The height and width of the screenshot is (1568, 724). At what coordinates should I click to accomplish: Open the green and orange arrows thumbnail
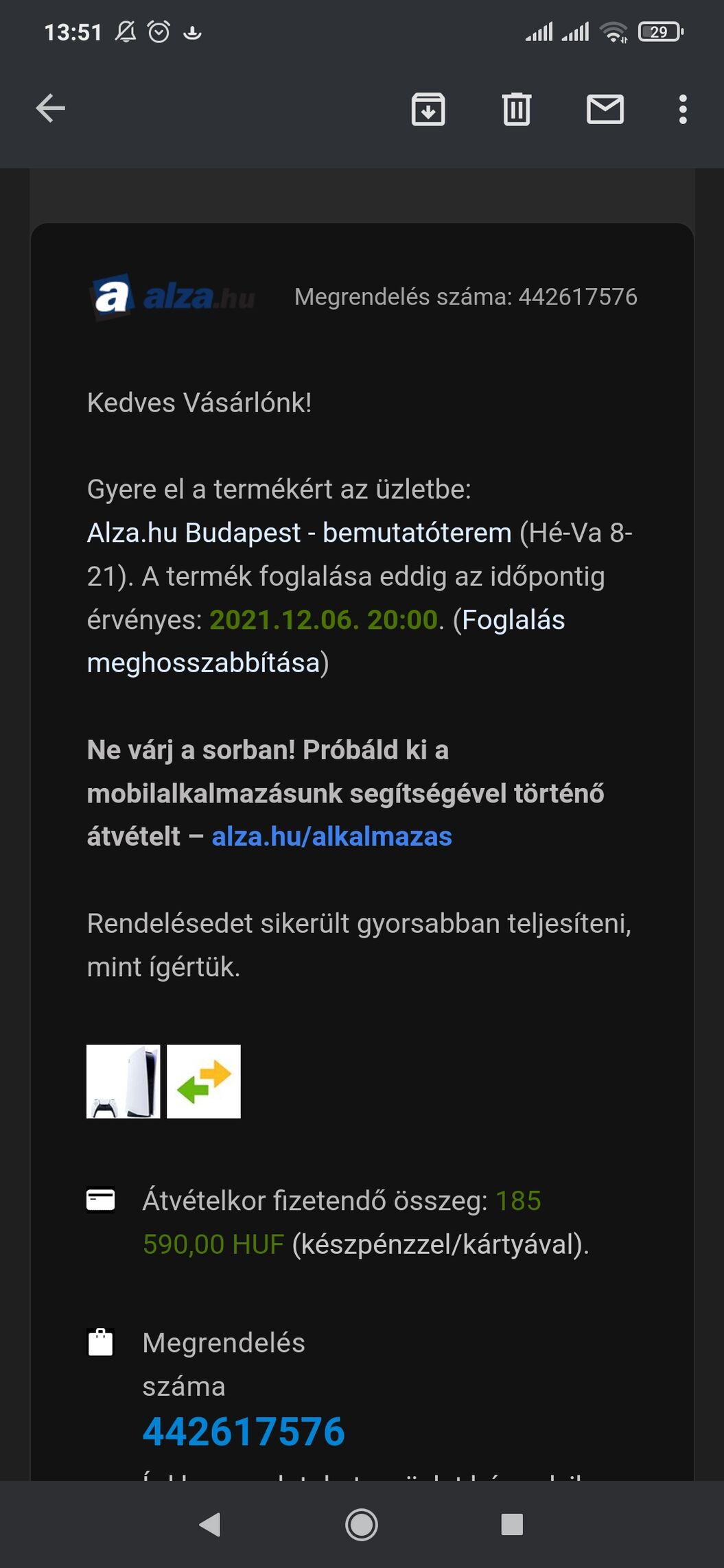(x=204, y=1082)
